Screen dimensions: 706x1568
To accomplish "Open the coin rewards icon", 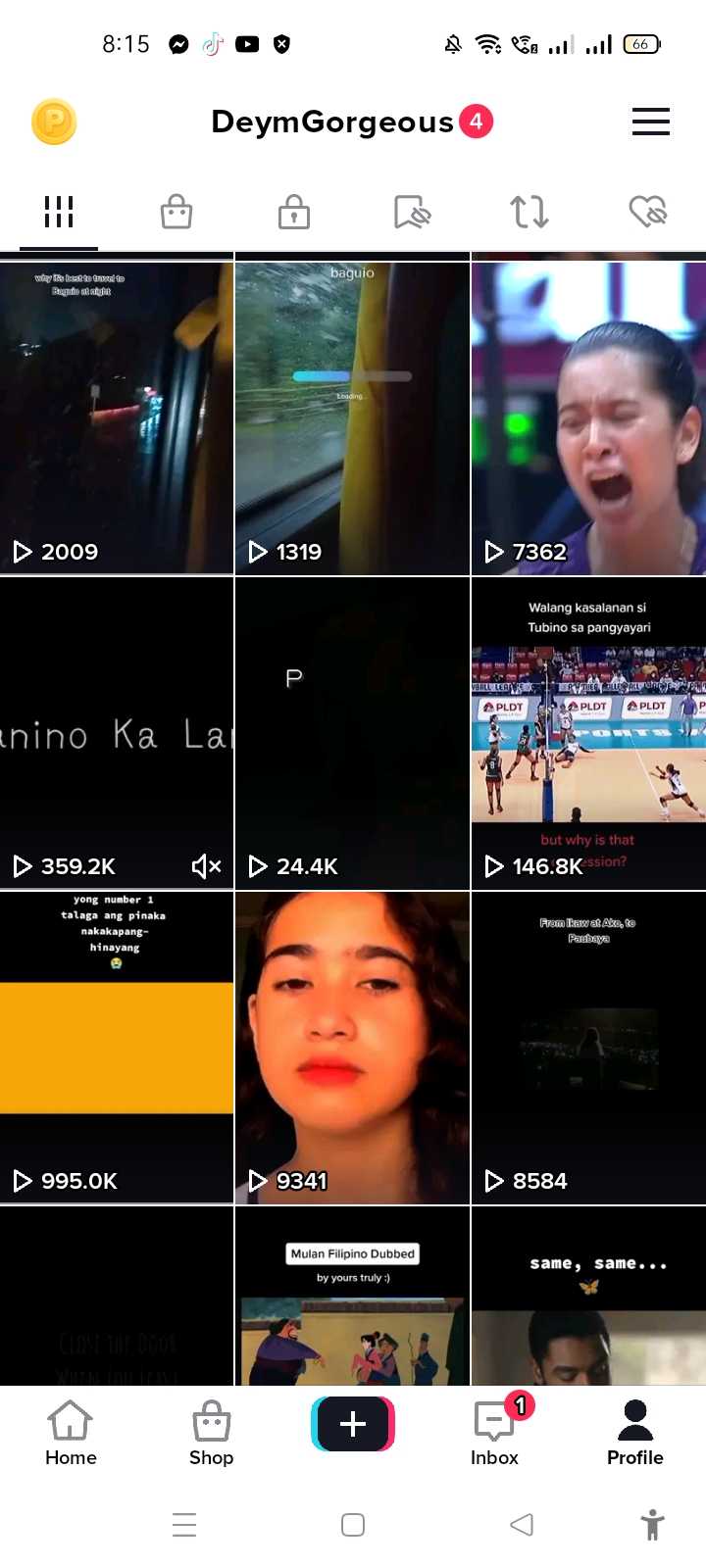I will coord(54,122).
